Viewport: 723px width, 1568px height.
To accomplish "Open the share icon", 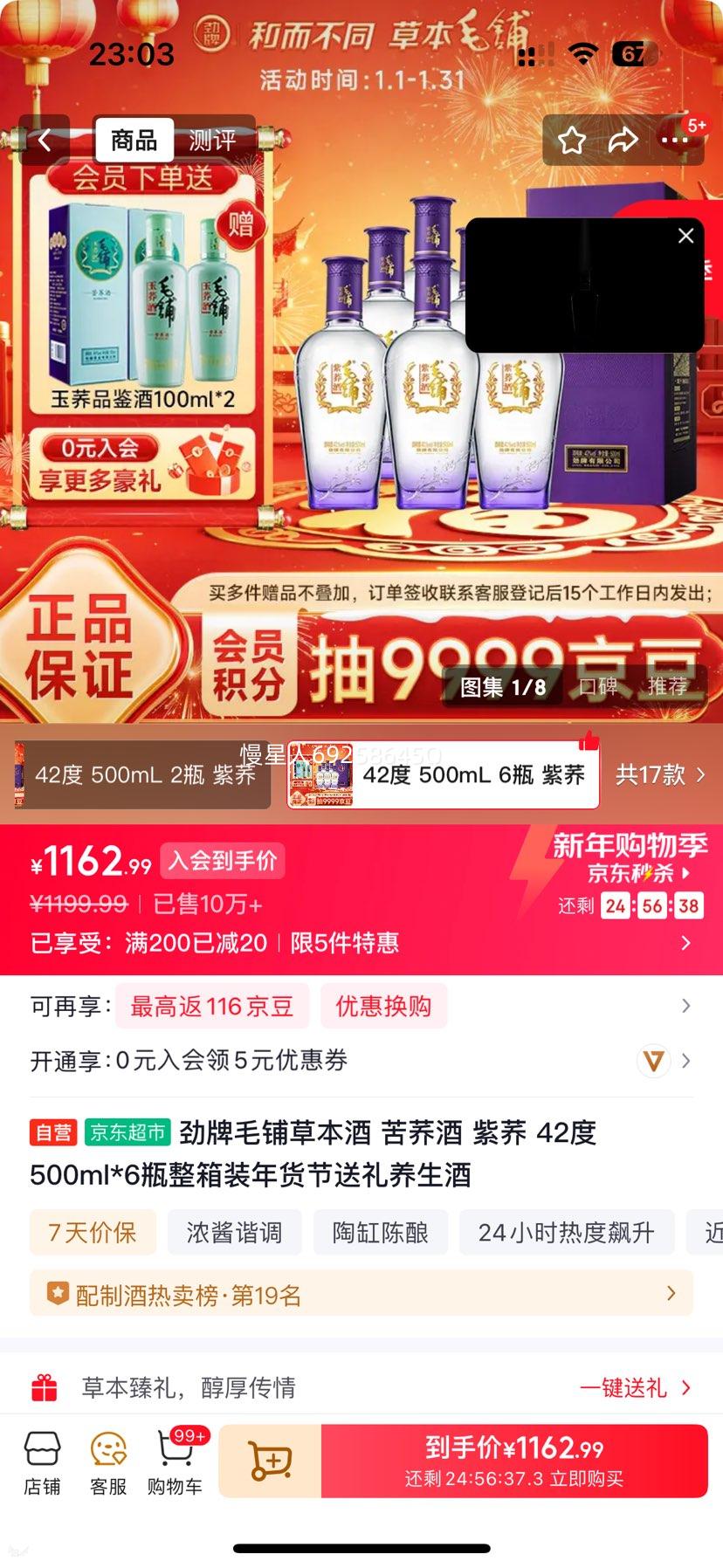I will (625, 140).
